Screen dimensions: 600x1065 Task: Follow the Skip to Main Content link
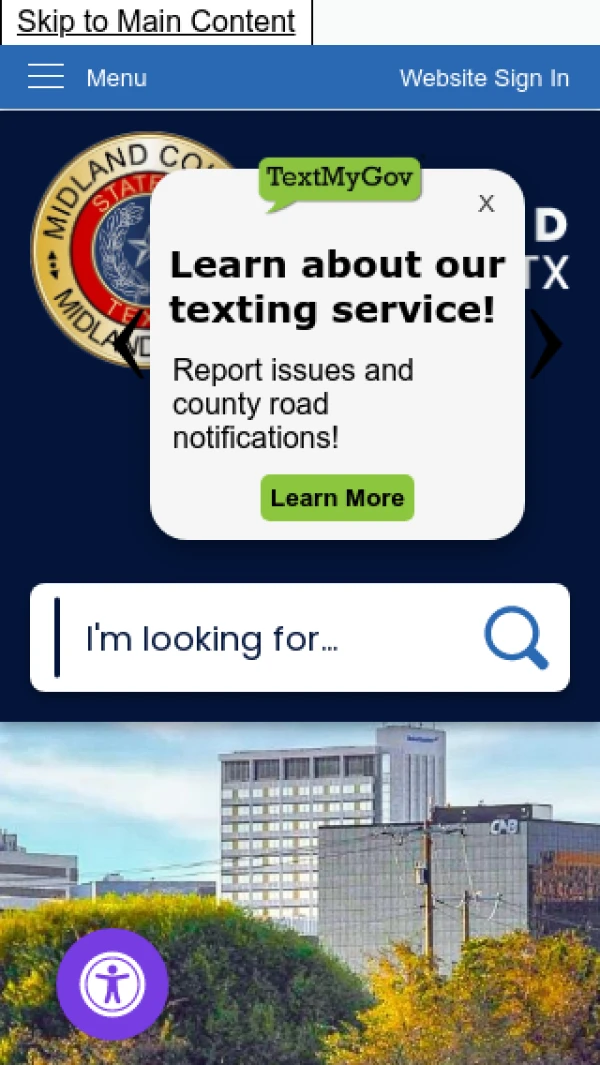156,21
